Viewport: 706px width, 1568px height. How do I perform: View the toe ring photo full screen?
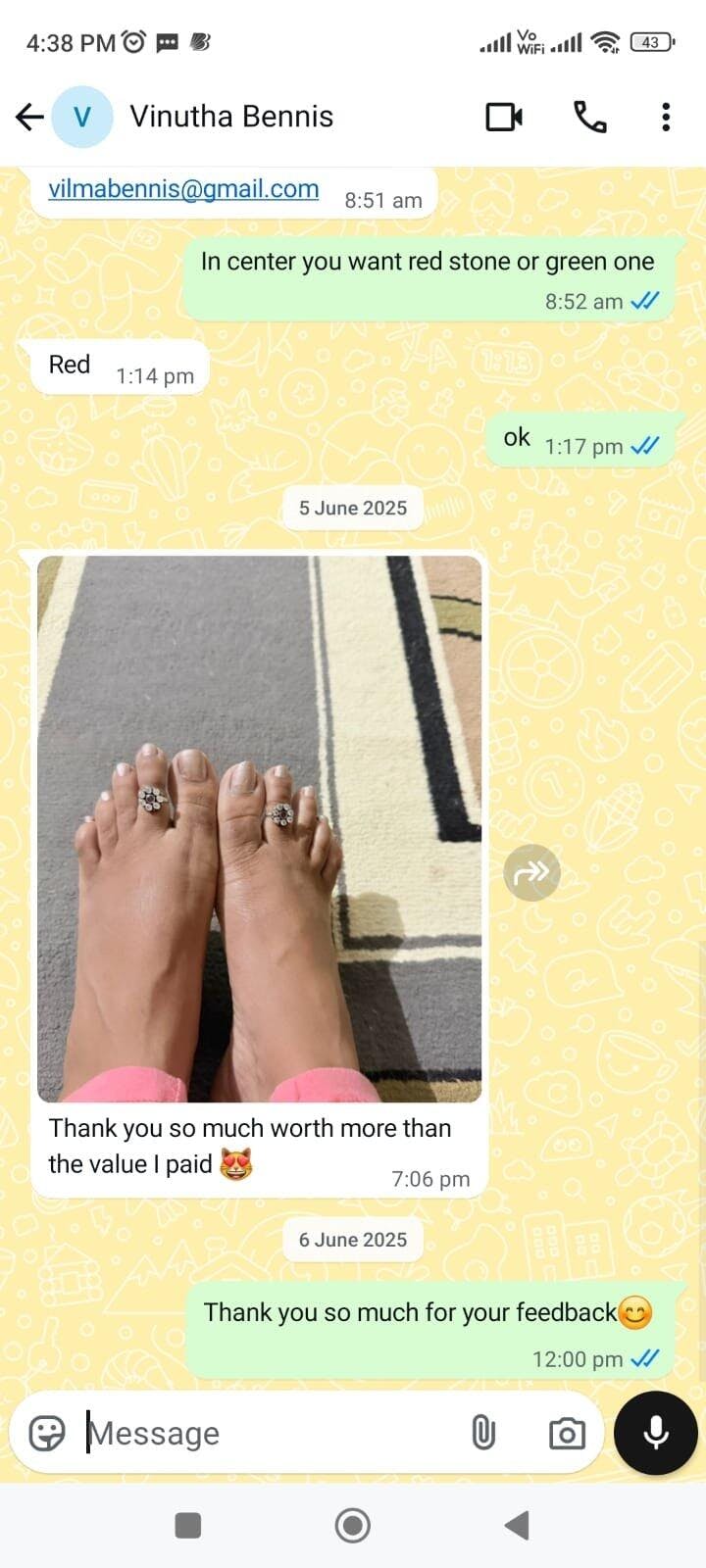click(259, 828)
